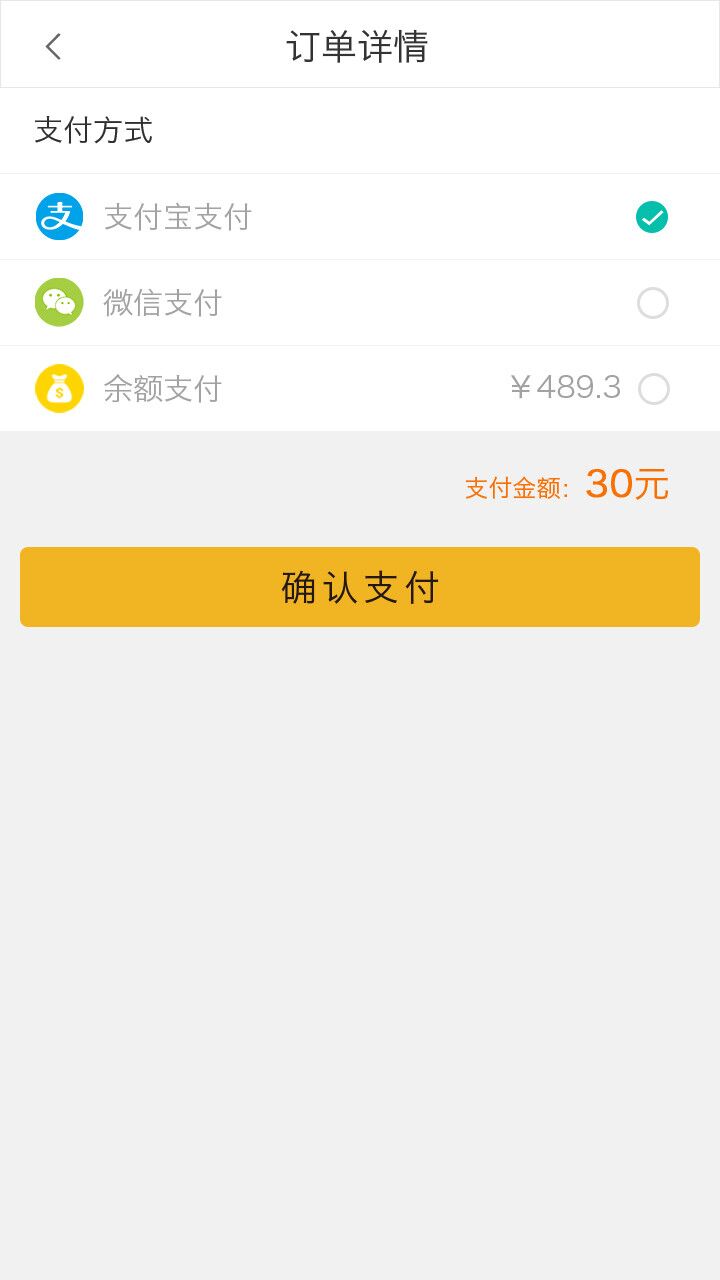This screenshot has height=1280, width=720.
Task: Tap the 订单详情 page title
Action: (x=360, y=45)
